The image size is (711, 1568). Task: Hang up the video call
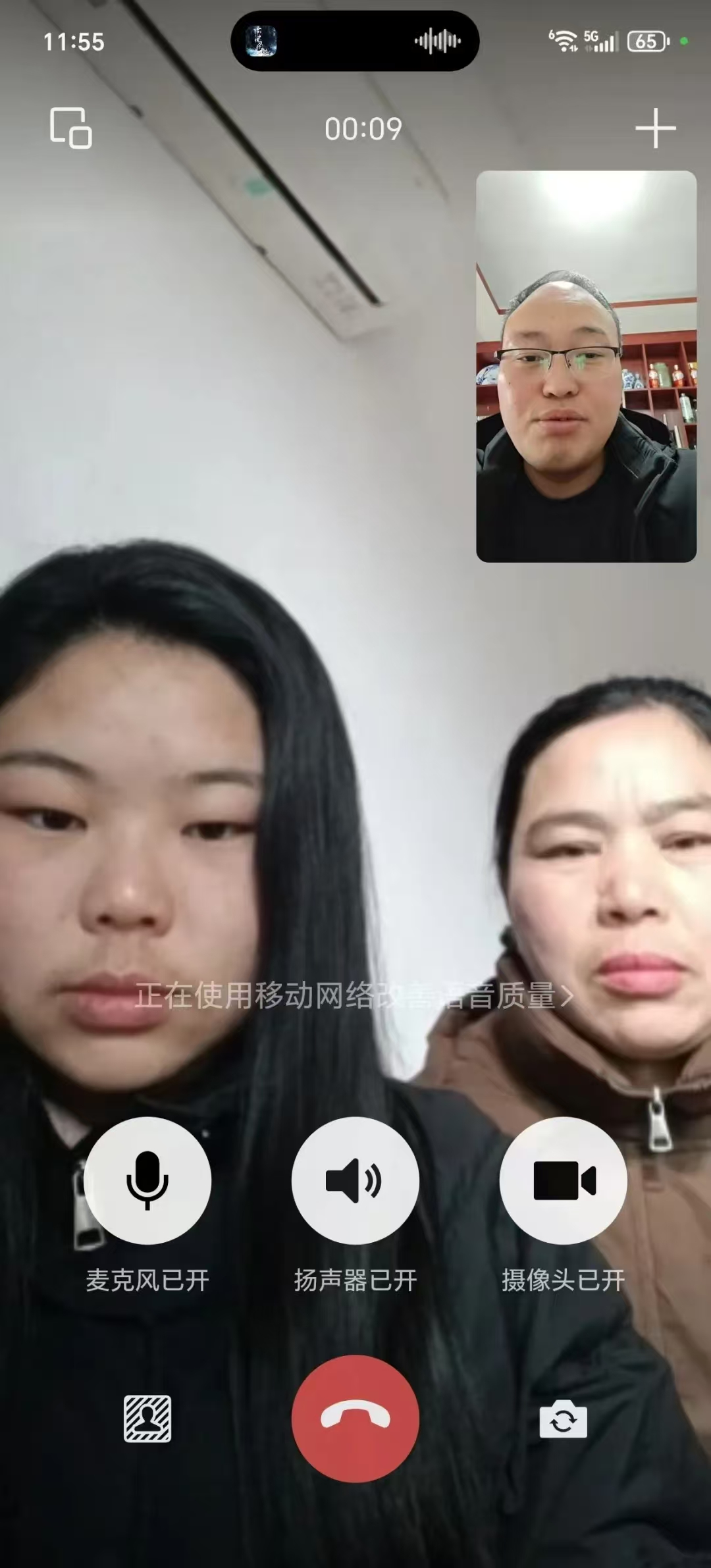pyautogui.click(x=355, y=1418)
